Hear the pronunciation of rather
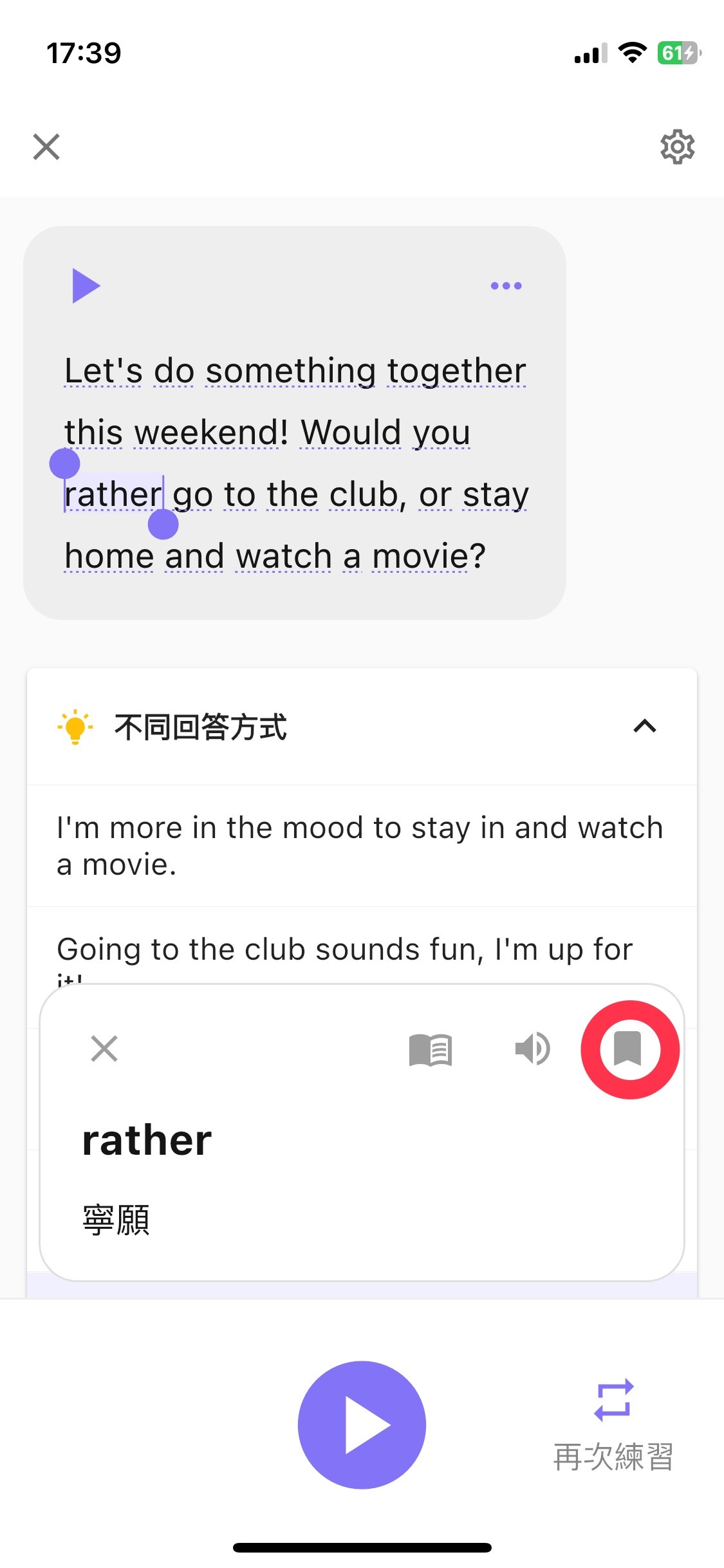 [532, 1049]
